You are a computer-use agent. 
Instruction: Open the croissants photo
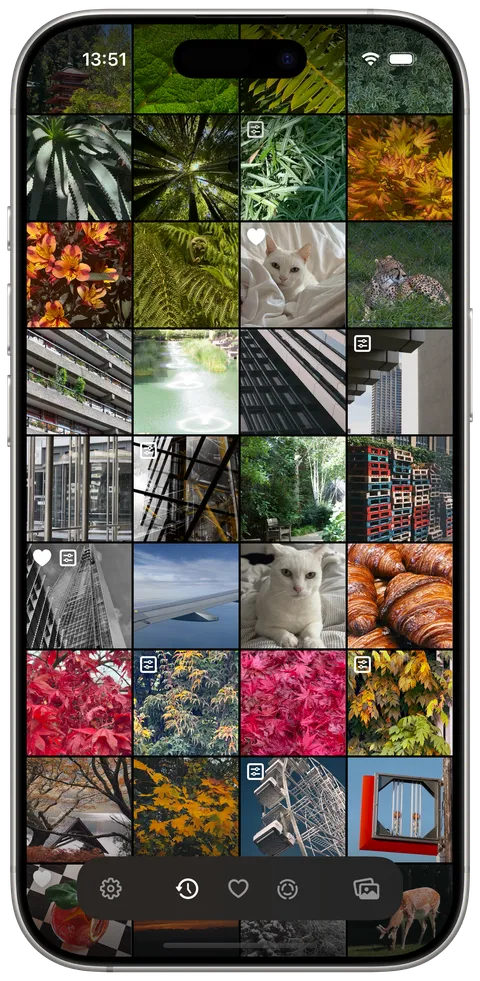[x=400, y=596]
